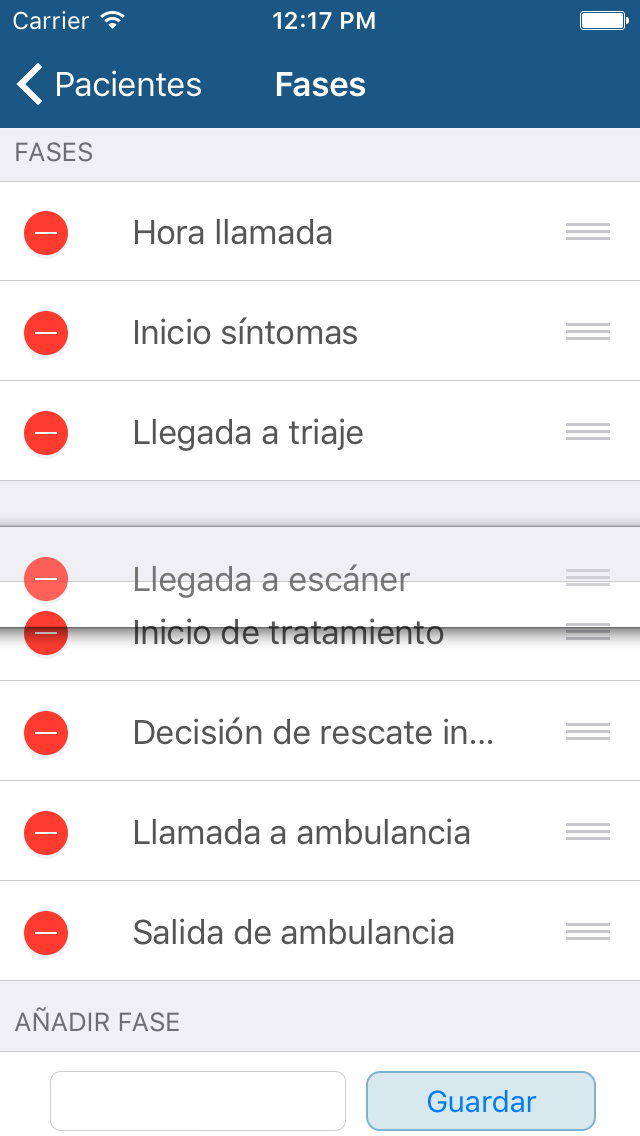Delete the Llamada a ambulancia phase

click(46, 832)
